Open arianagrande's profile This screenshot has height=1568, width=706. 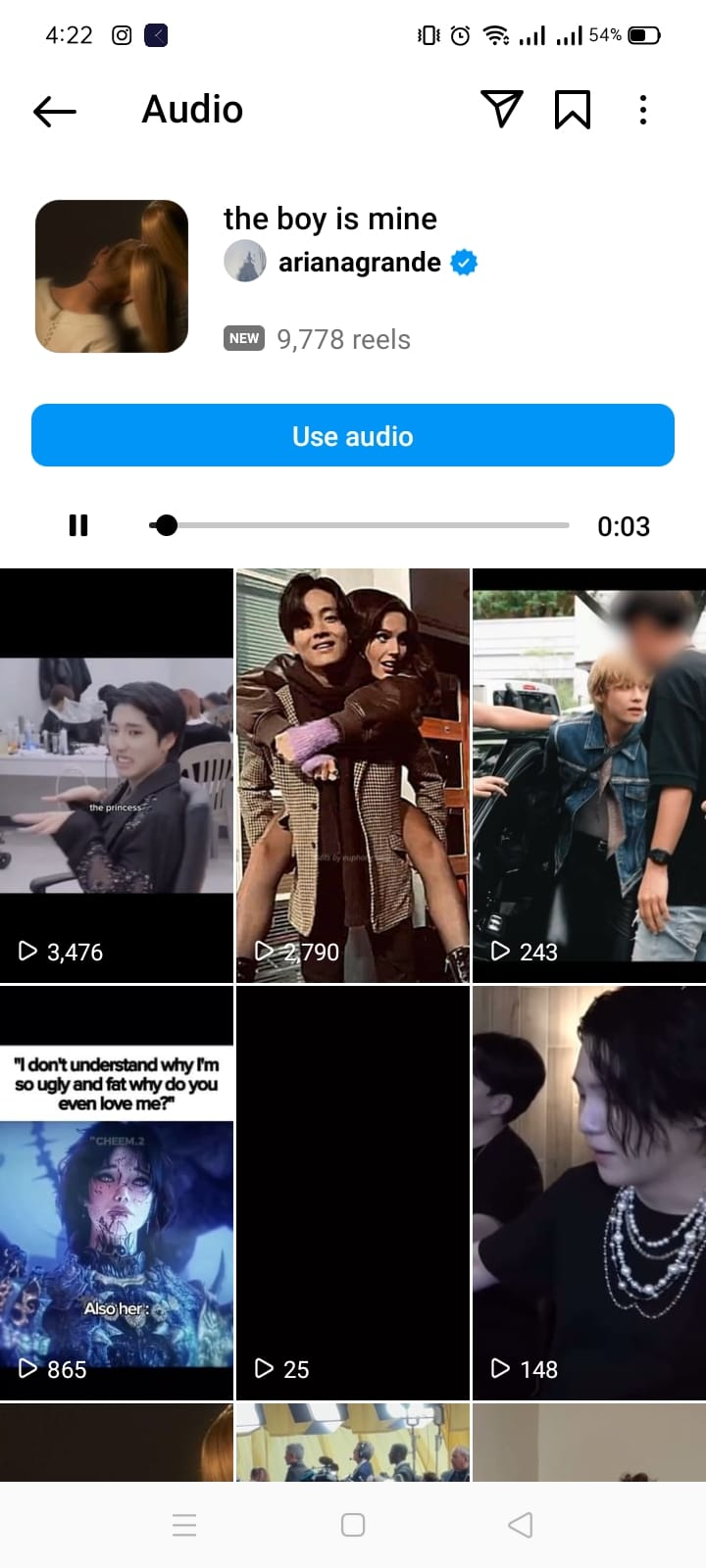pos(359,263)
